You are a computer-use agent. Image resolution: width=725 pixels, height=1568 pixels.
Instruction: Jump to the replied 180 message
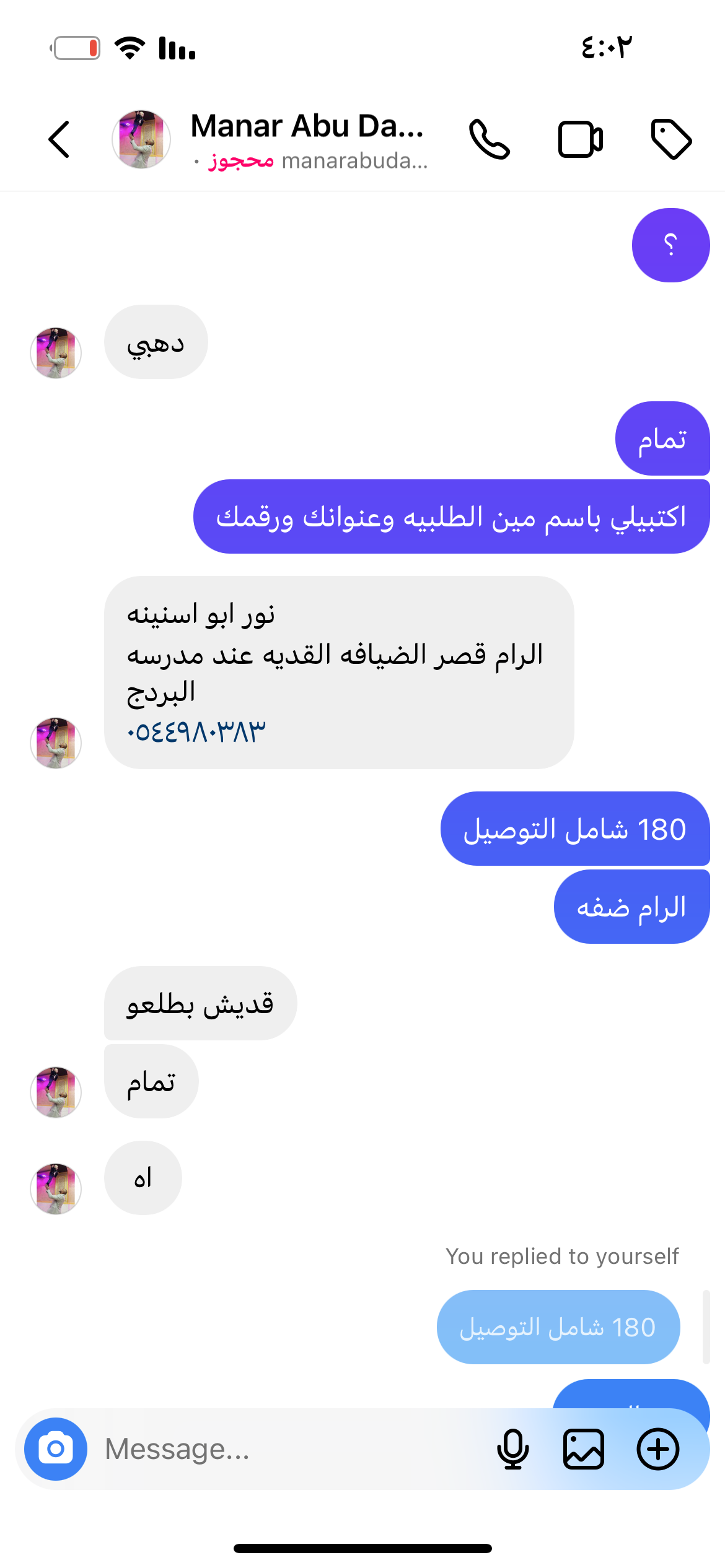[558, 1327]
